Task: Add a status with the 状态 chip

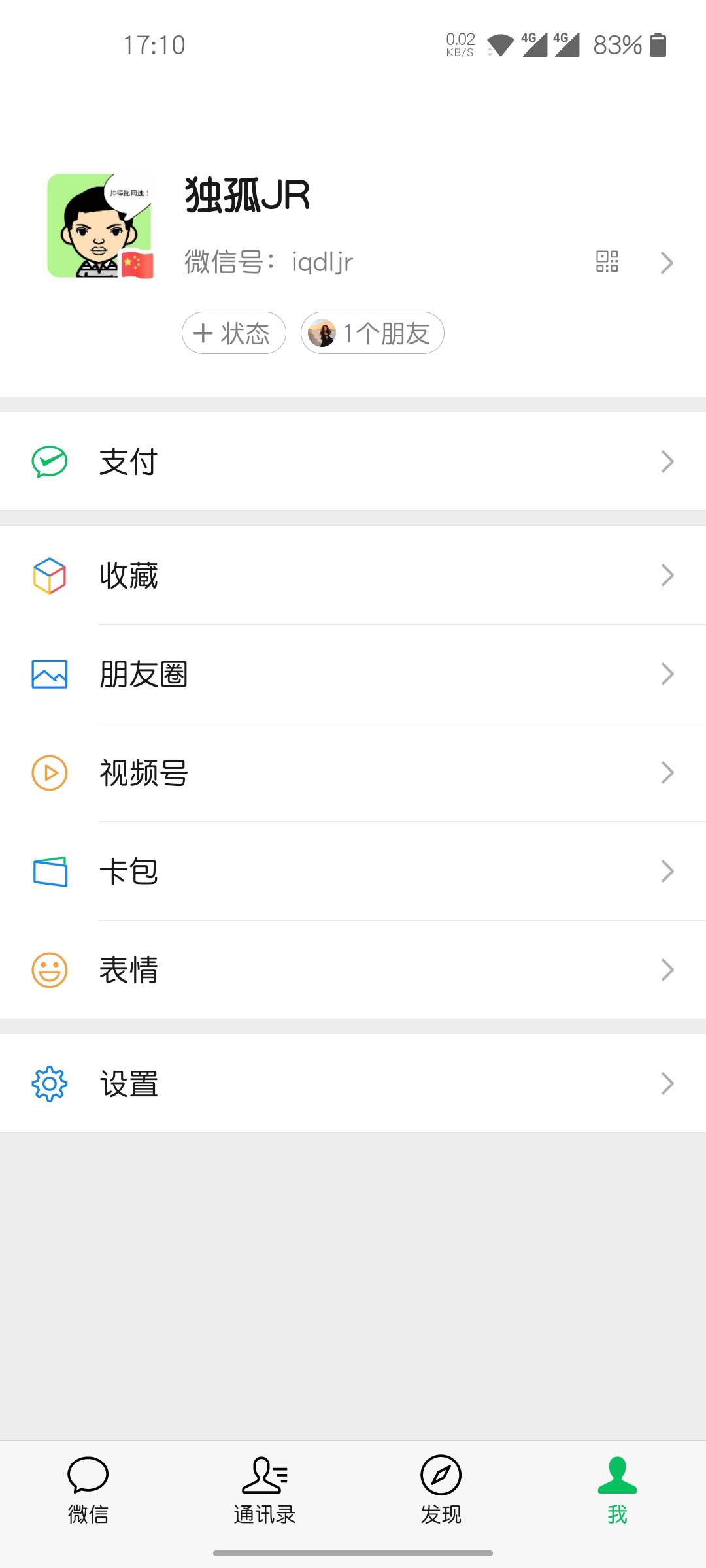Action: coord(234,333)
